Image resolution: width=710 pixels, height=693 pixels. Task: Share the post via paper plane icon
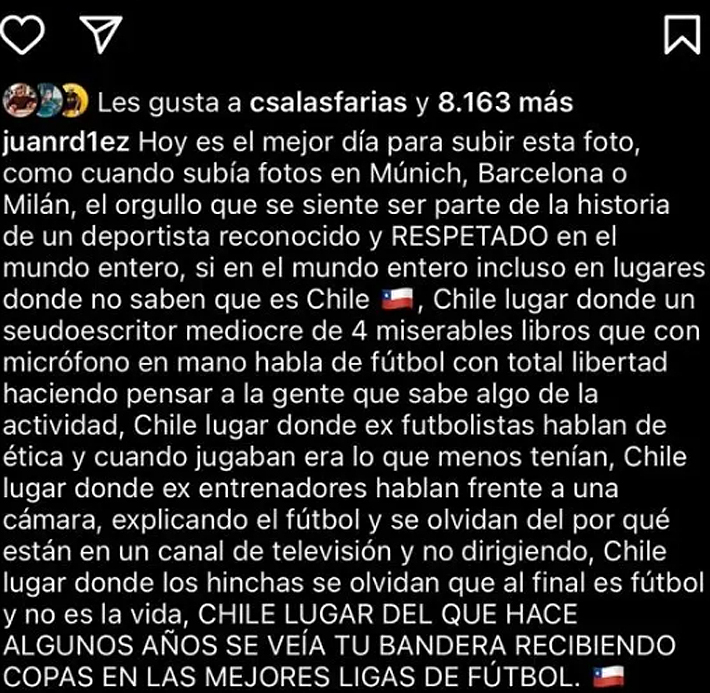(101, 35)
